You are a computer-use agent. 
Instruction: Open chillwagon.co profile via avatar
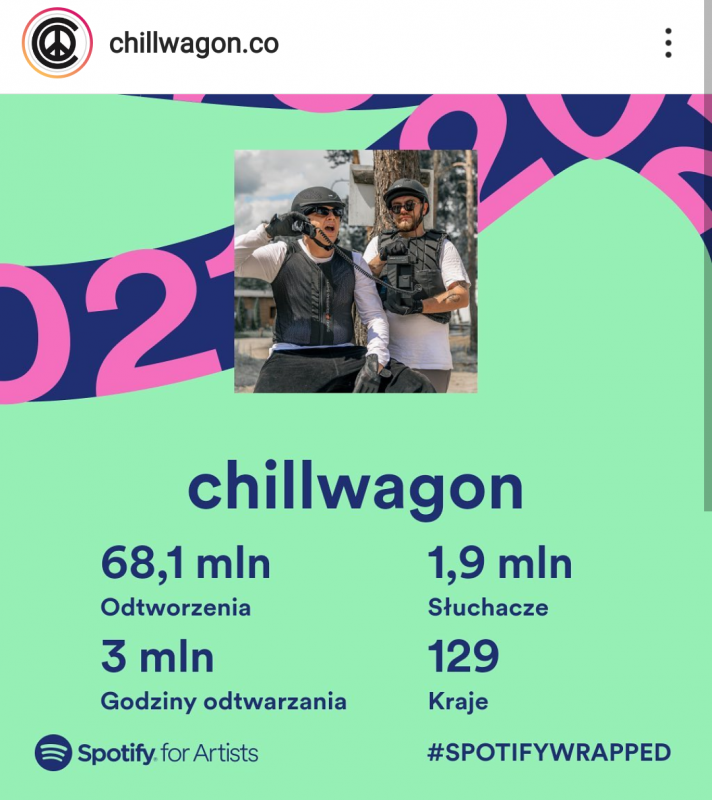click(x=57, y=43)
